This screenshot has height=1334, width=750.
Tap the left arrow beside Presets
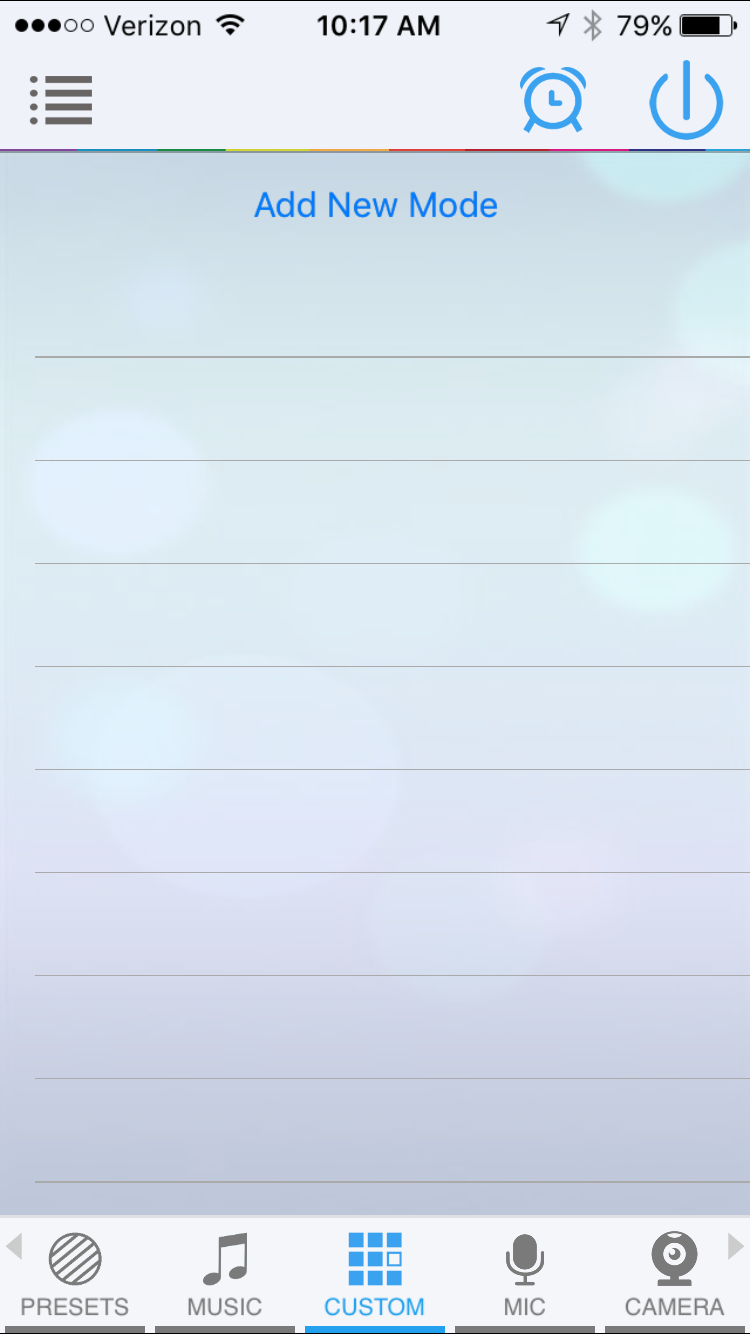(13, 1246)
